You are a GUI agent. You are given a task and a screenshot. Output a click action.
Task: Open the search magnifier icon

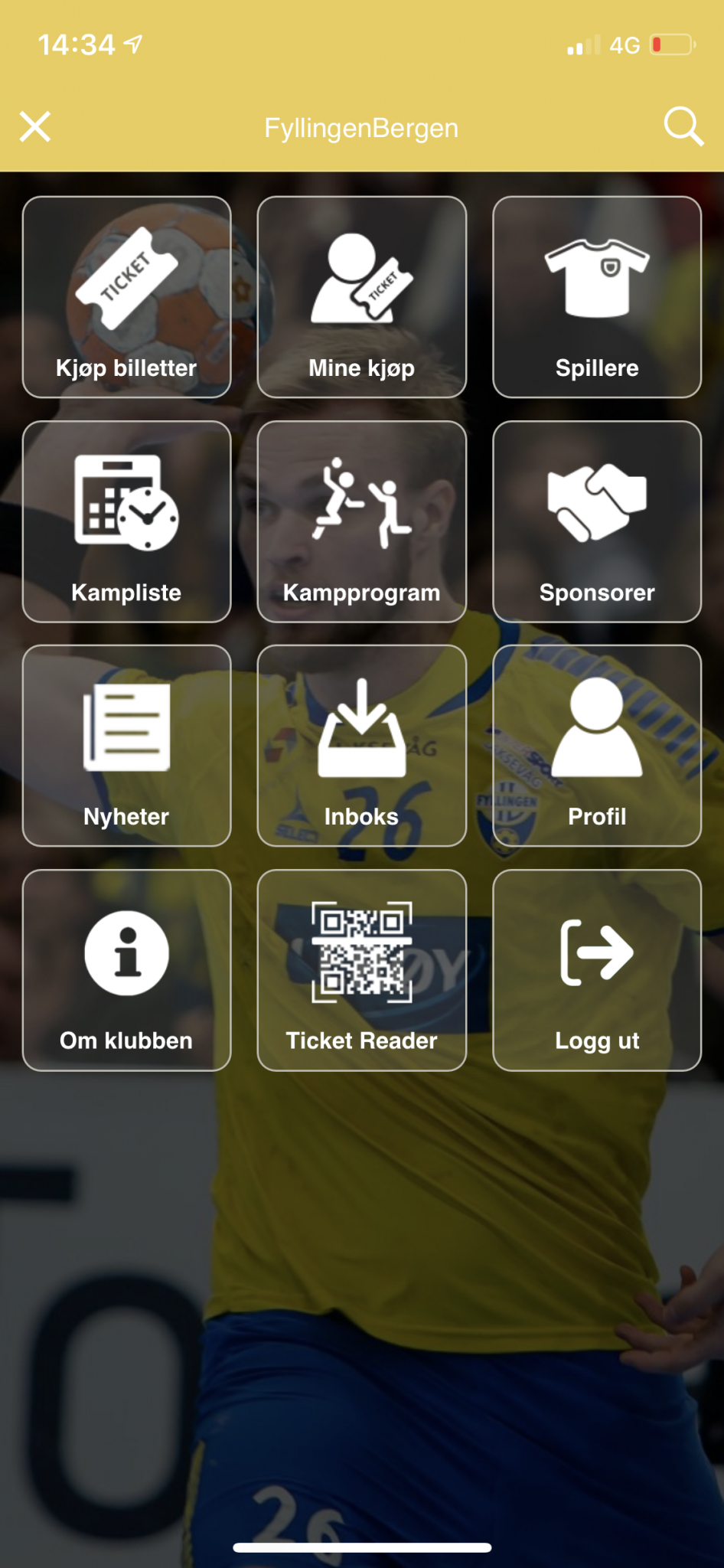coord(683,126)
